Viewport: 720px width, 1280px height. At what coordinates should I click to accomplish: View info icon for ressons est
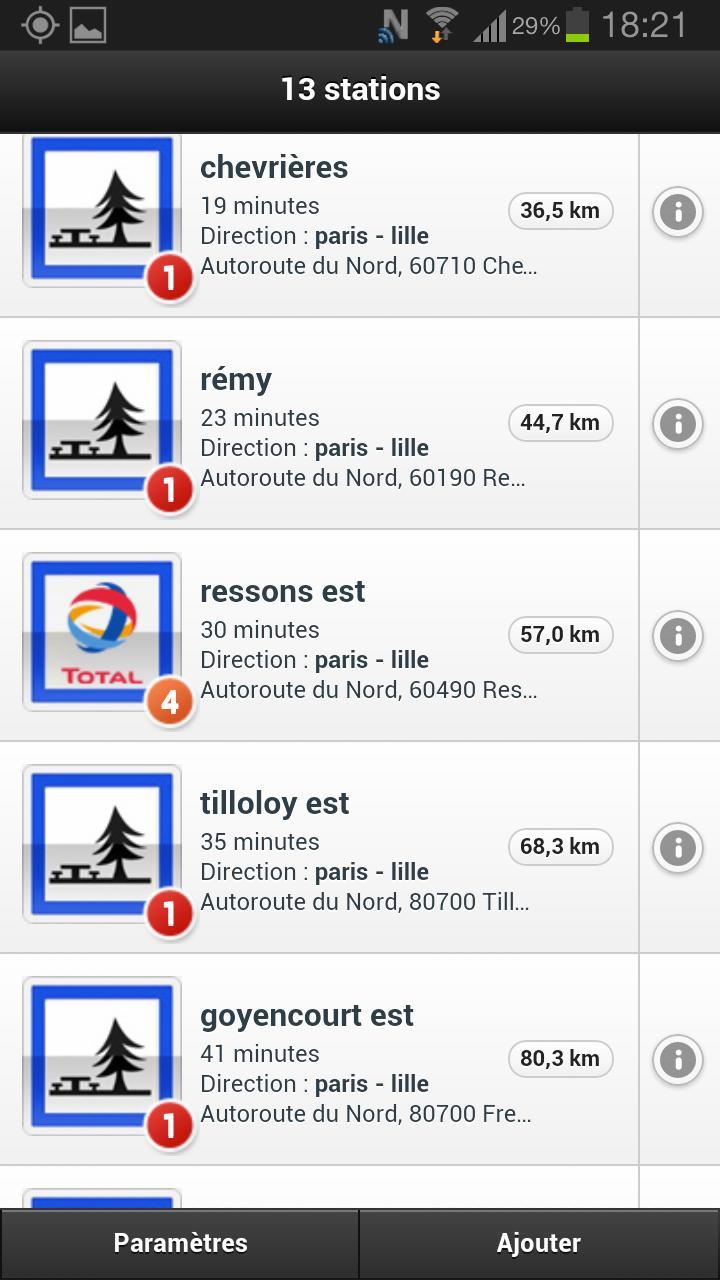tap(678, 636)
